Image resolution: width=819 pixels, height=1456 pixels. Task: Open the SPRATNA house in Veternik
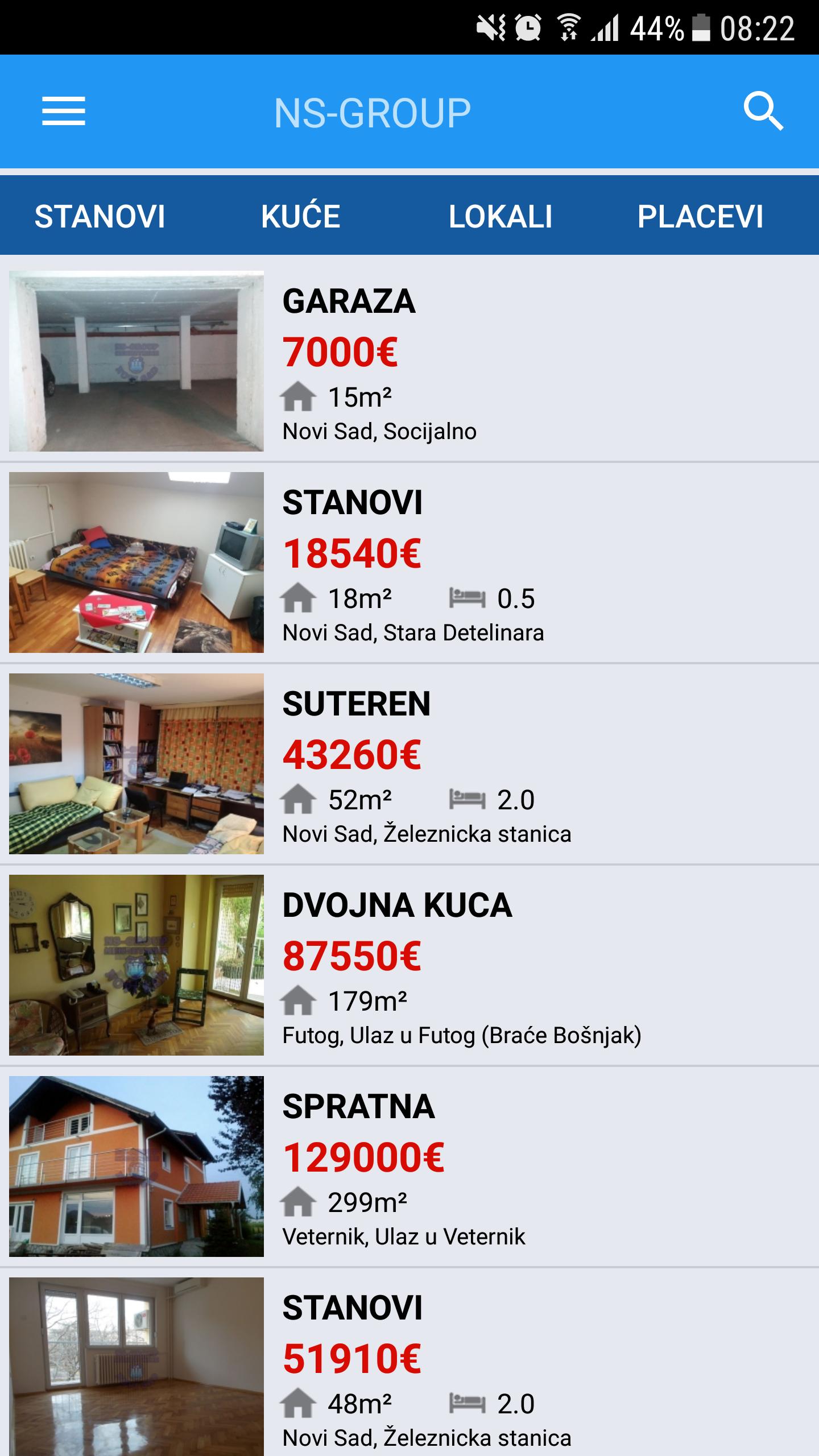coord(409,1167)
